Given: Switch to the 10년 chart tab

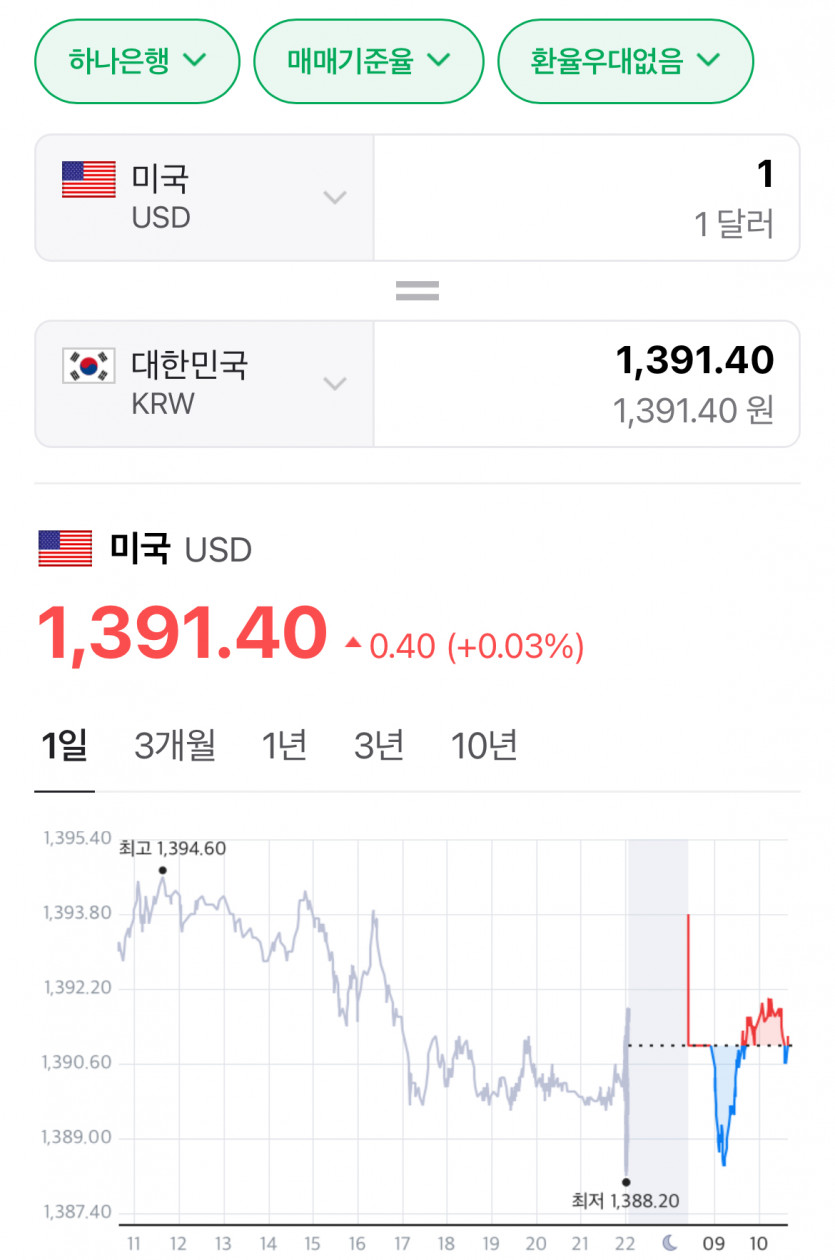Looking at the screenshot, I should click(x=484, y=746).
